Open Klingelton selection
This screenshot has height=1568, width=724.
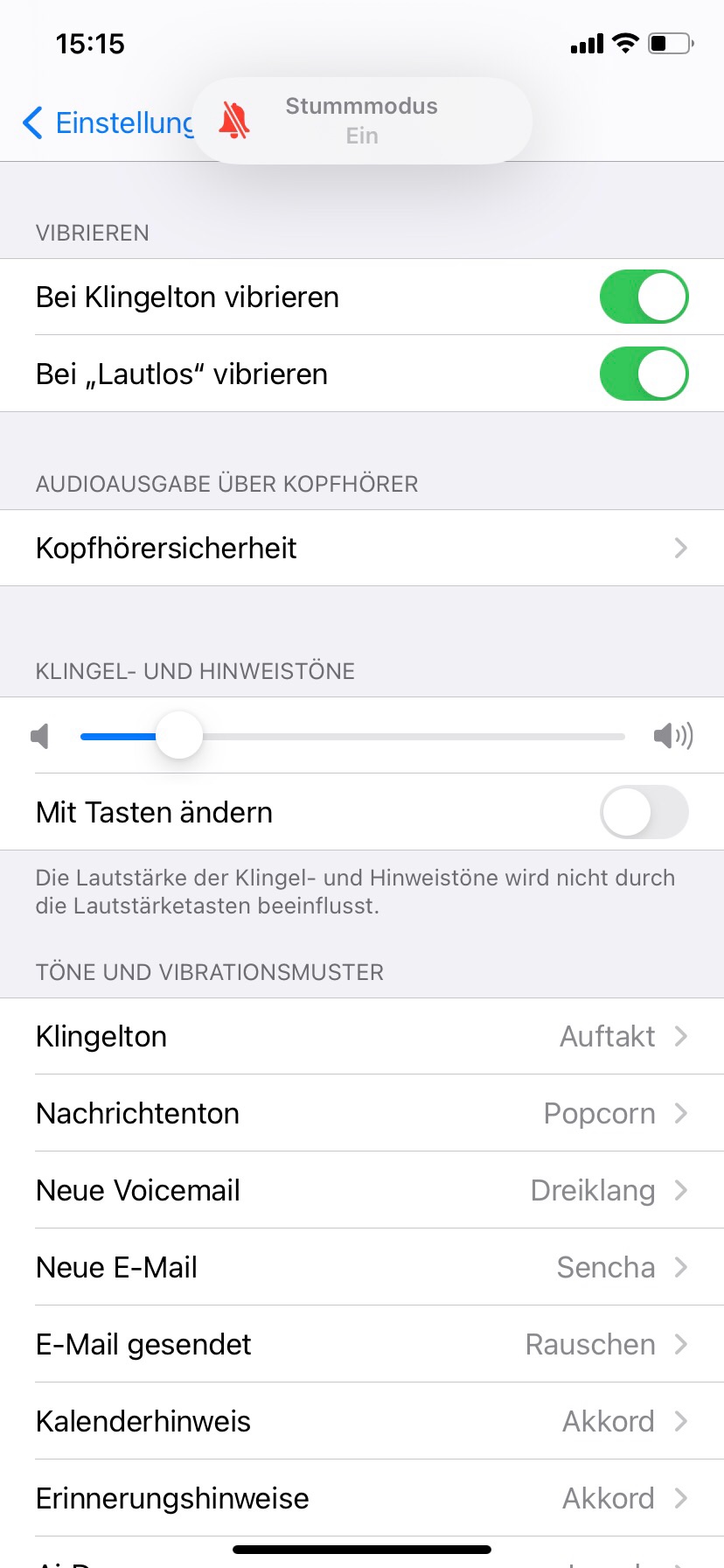(362, 1037)
